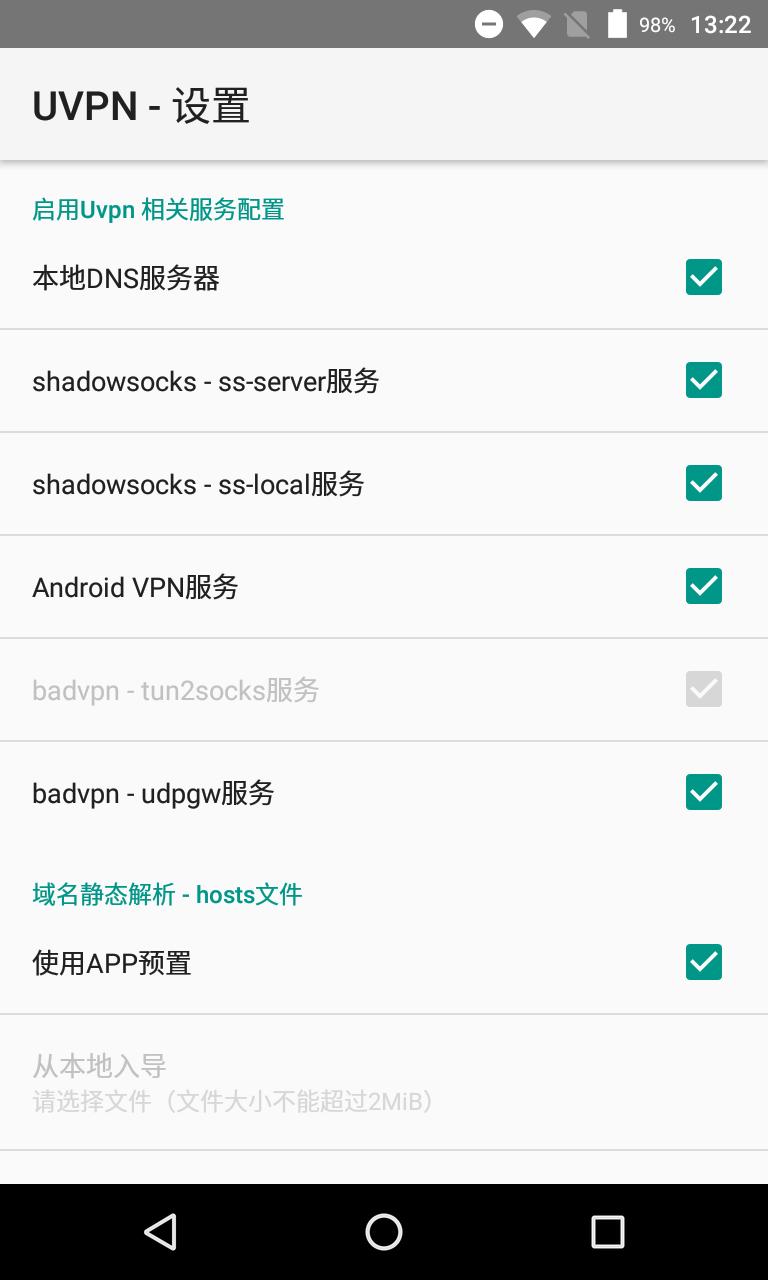
Task: Toggle shadowsocks ss-local服务 checkbox
Action: 703,483
